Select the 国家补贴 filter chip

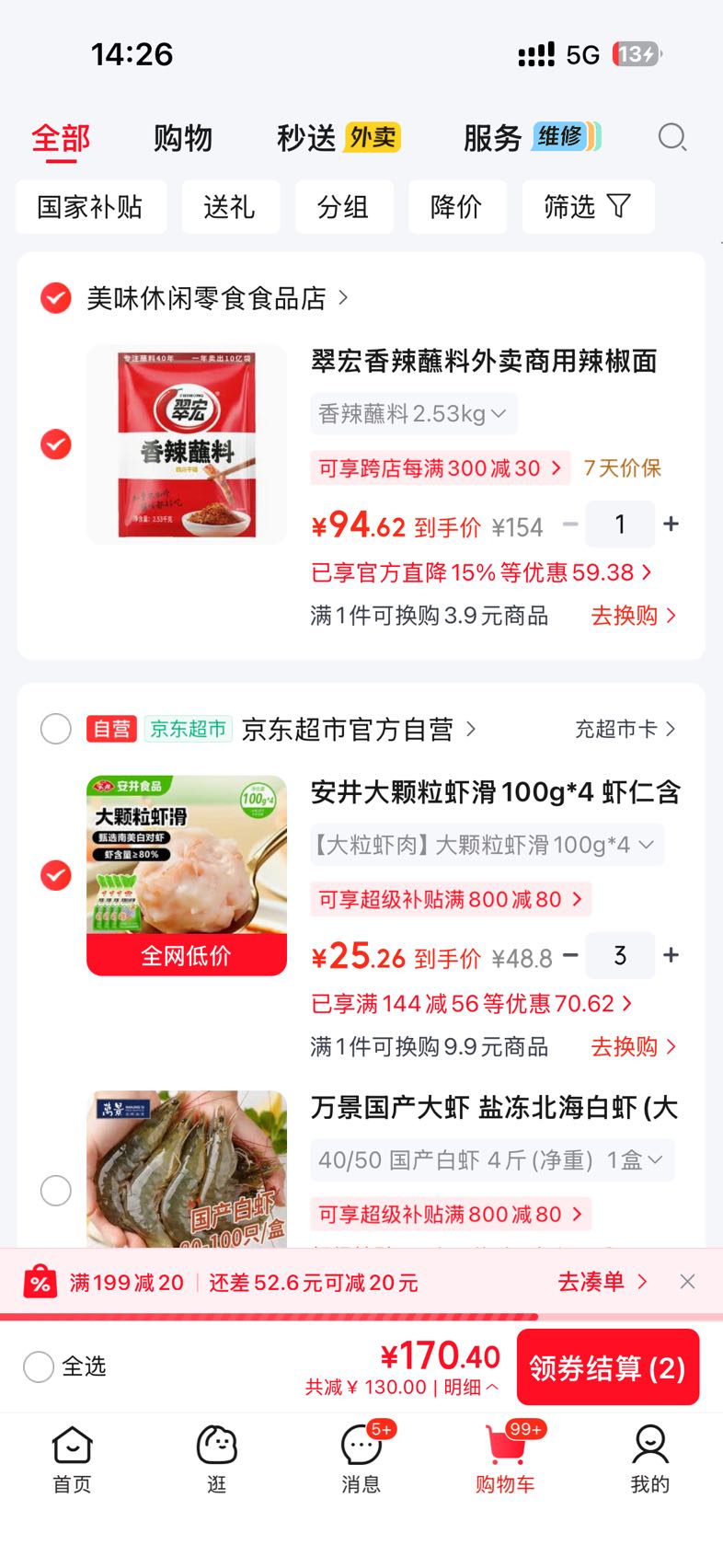tap(91, 207)
